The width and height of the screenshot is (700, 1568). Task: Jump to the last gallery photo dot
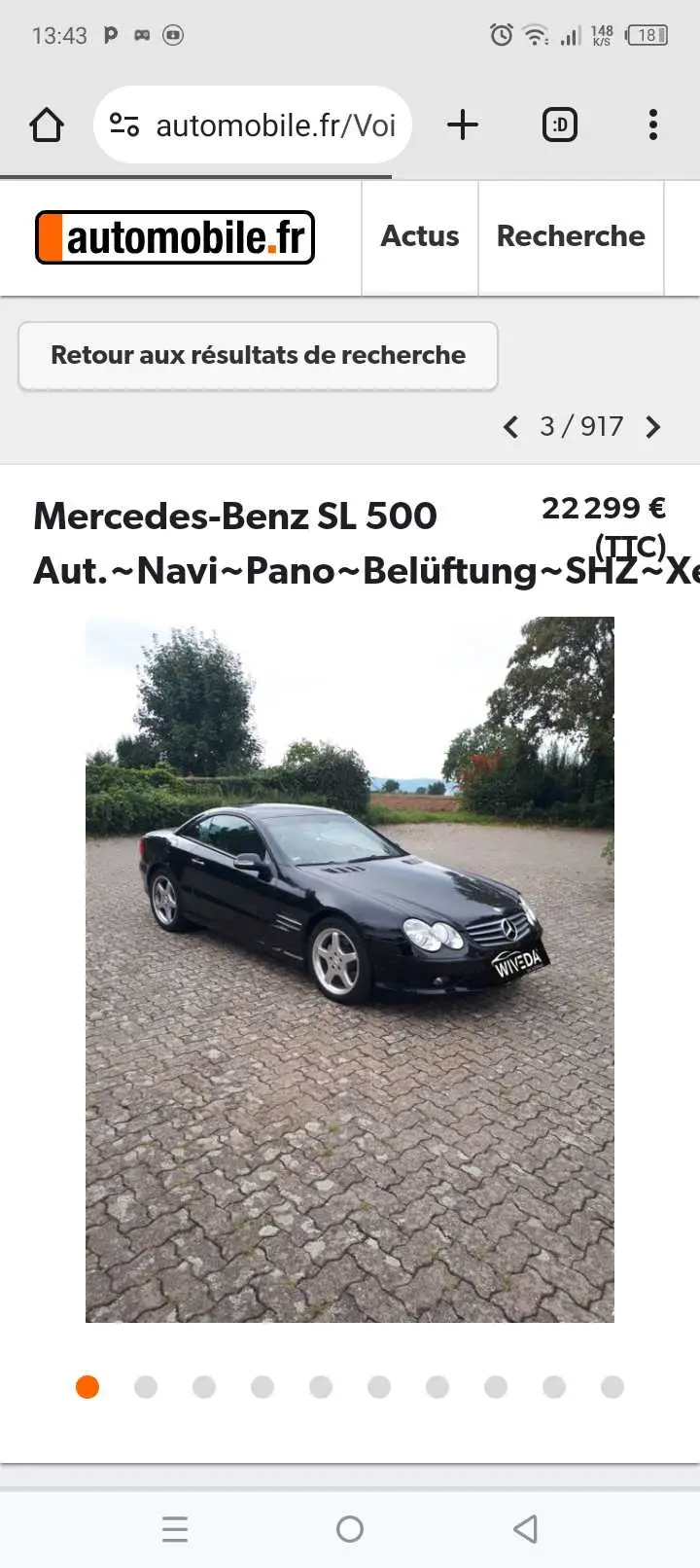pos(612,1387)
